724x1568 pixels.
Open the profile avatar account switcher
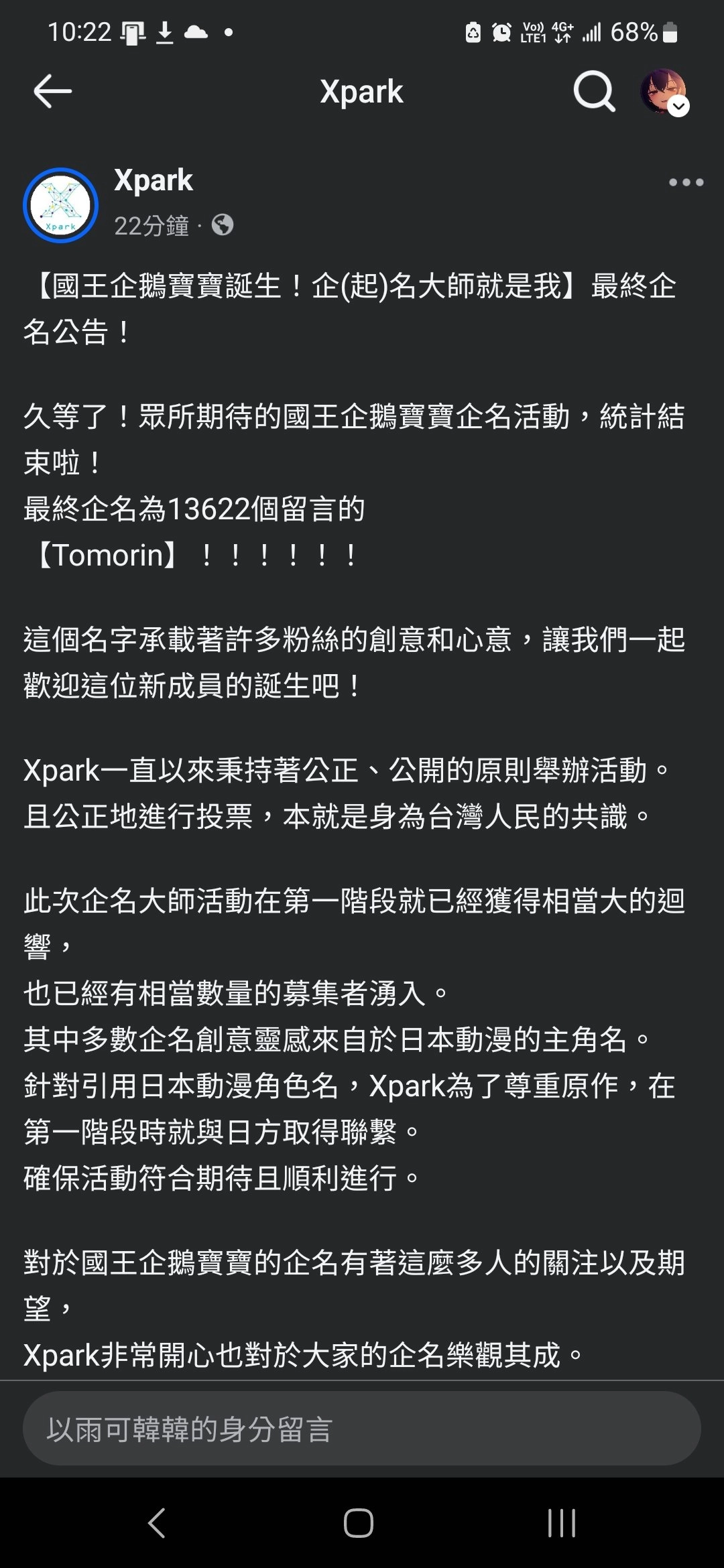pos(664,92)
